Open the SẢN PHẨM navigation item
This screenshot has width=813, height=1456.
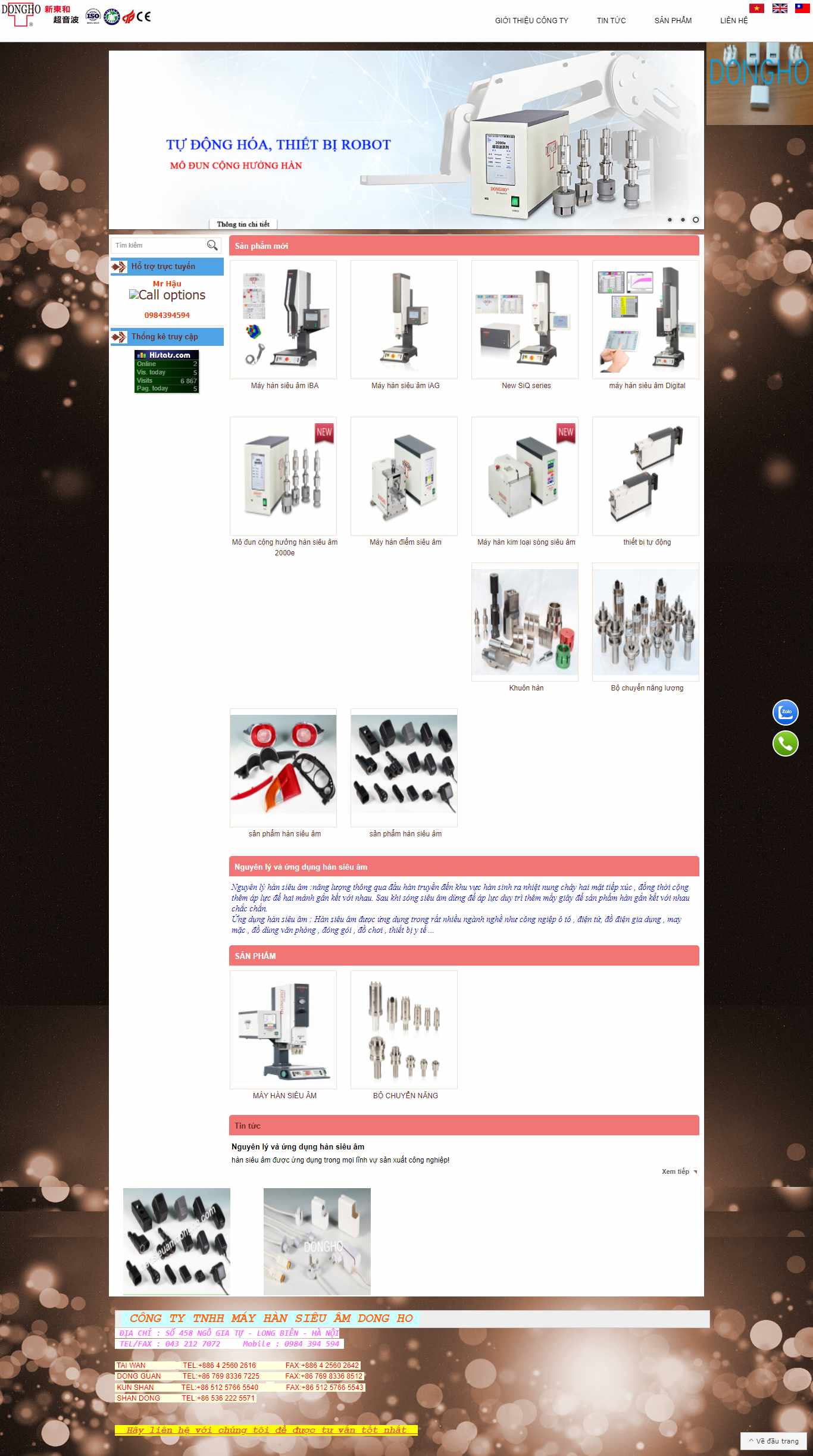pos(673,21)
